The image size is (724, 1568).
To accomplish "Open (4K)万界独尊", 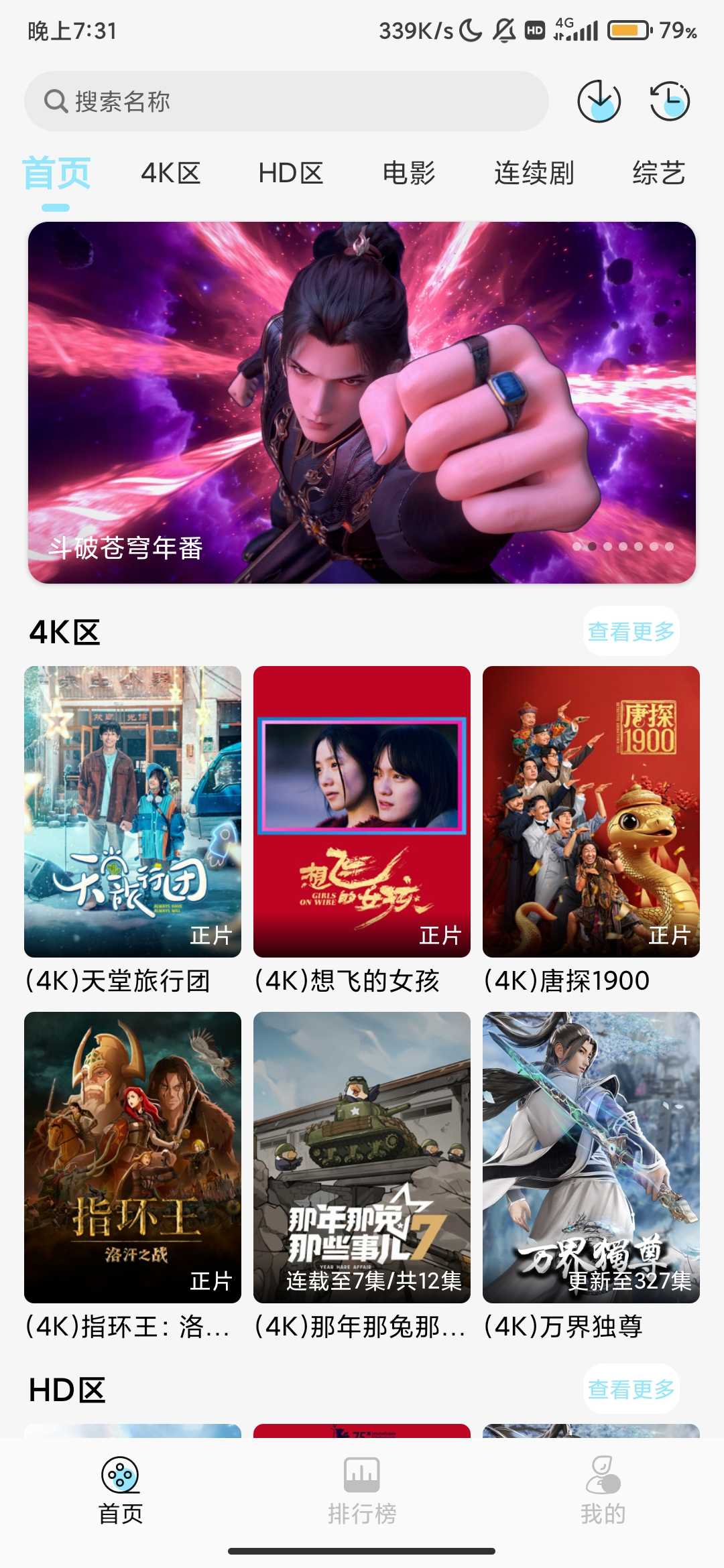I will (x=591, y=1157).
